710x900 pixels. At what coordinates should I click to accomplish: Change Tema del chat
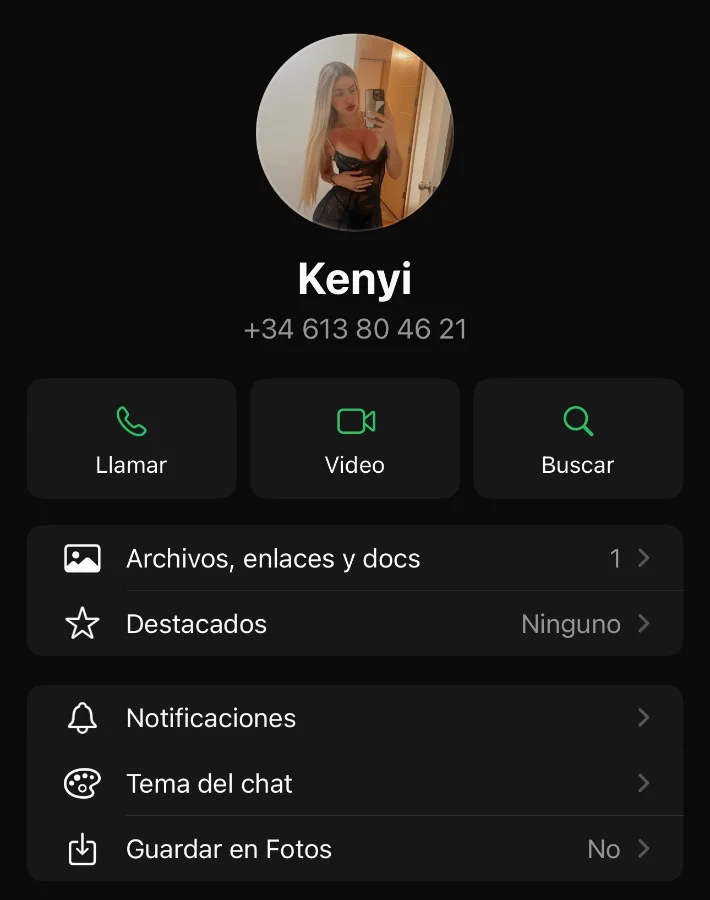355,783
